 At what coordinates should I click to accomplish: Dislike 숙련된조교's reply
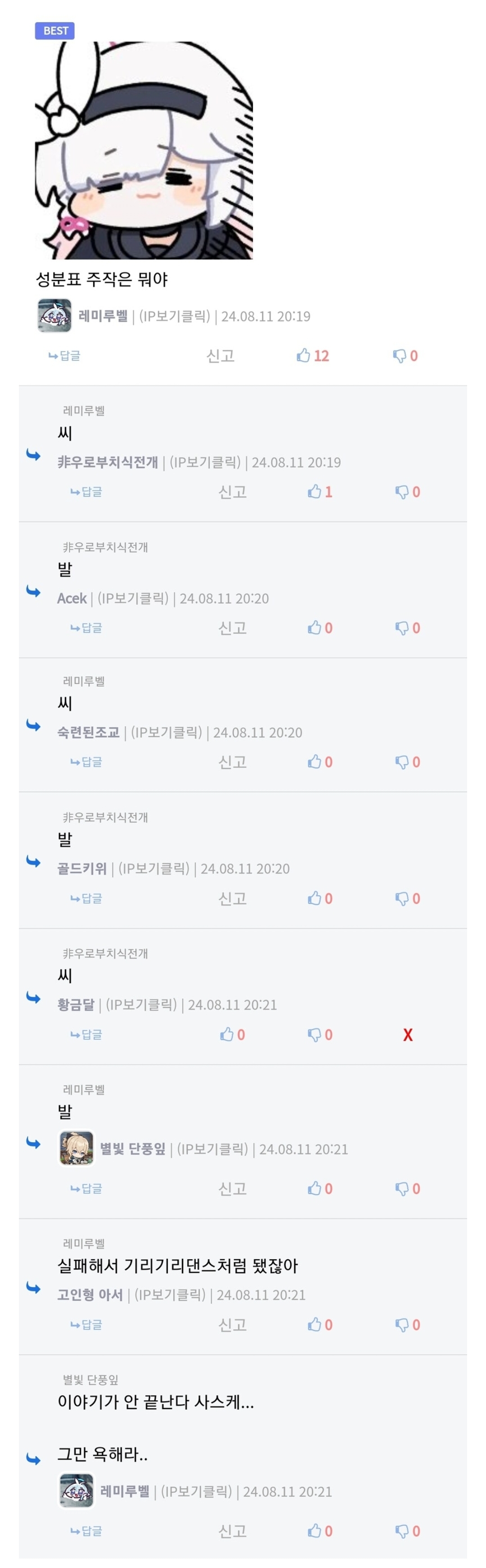[407, 762]
